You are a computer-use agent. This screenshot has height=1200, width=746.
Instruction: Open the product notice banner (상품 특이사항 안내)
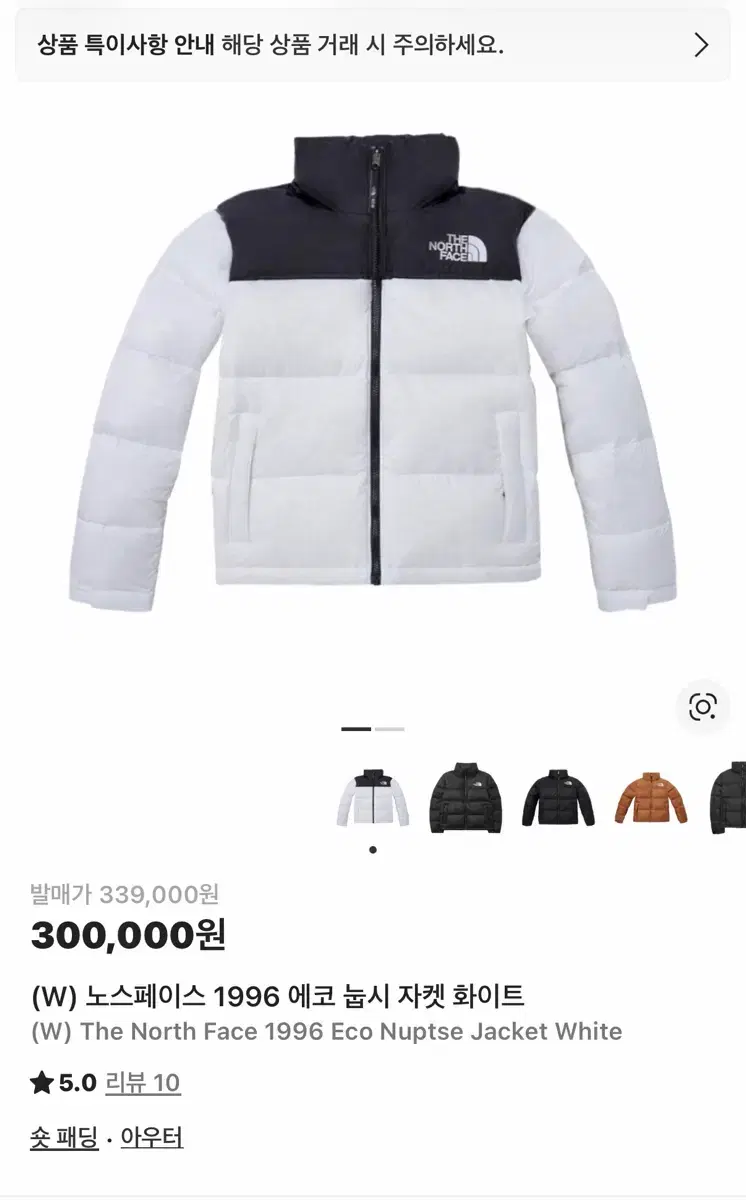click(x=372, y=45)
